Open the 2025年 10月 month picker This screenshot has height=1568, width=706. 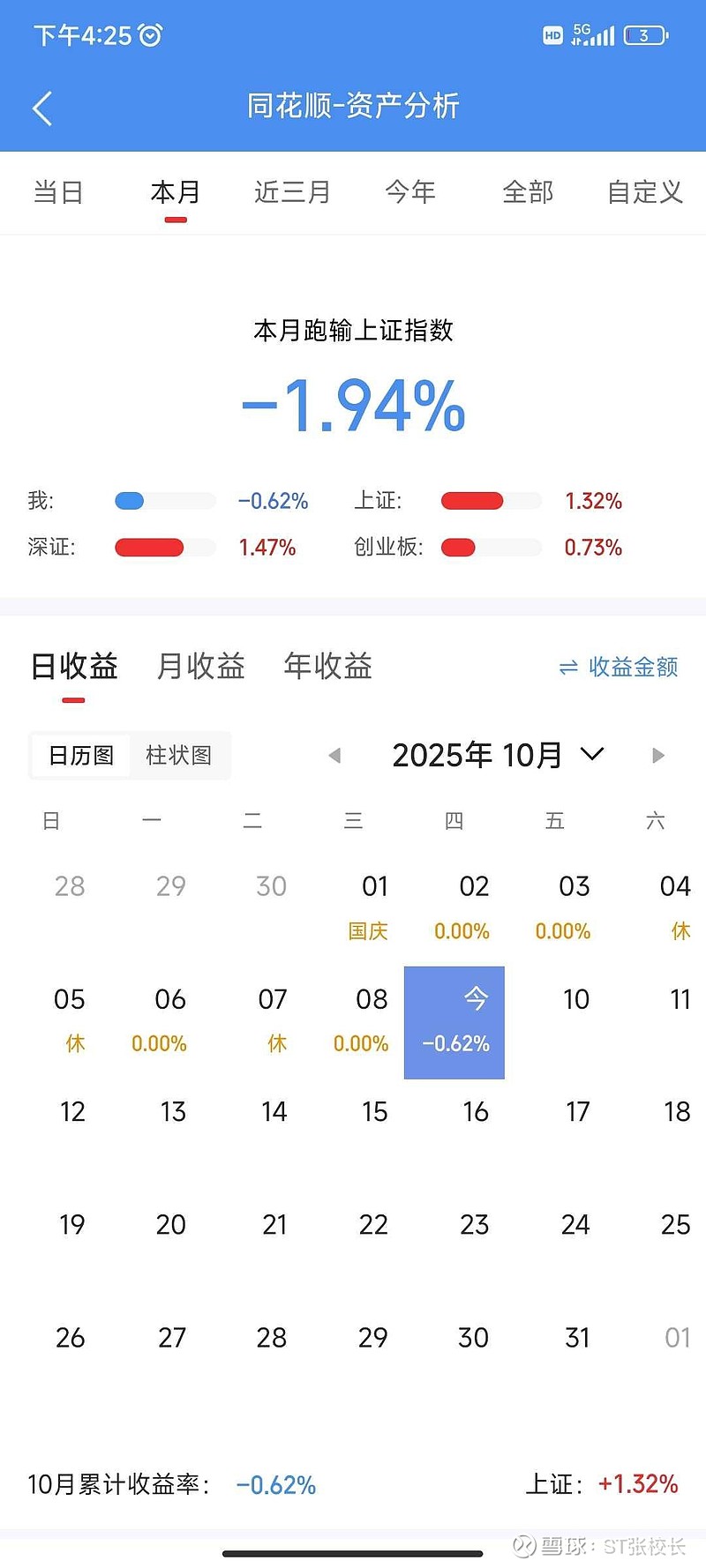(x=499, y=756)
